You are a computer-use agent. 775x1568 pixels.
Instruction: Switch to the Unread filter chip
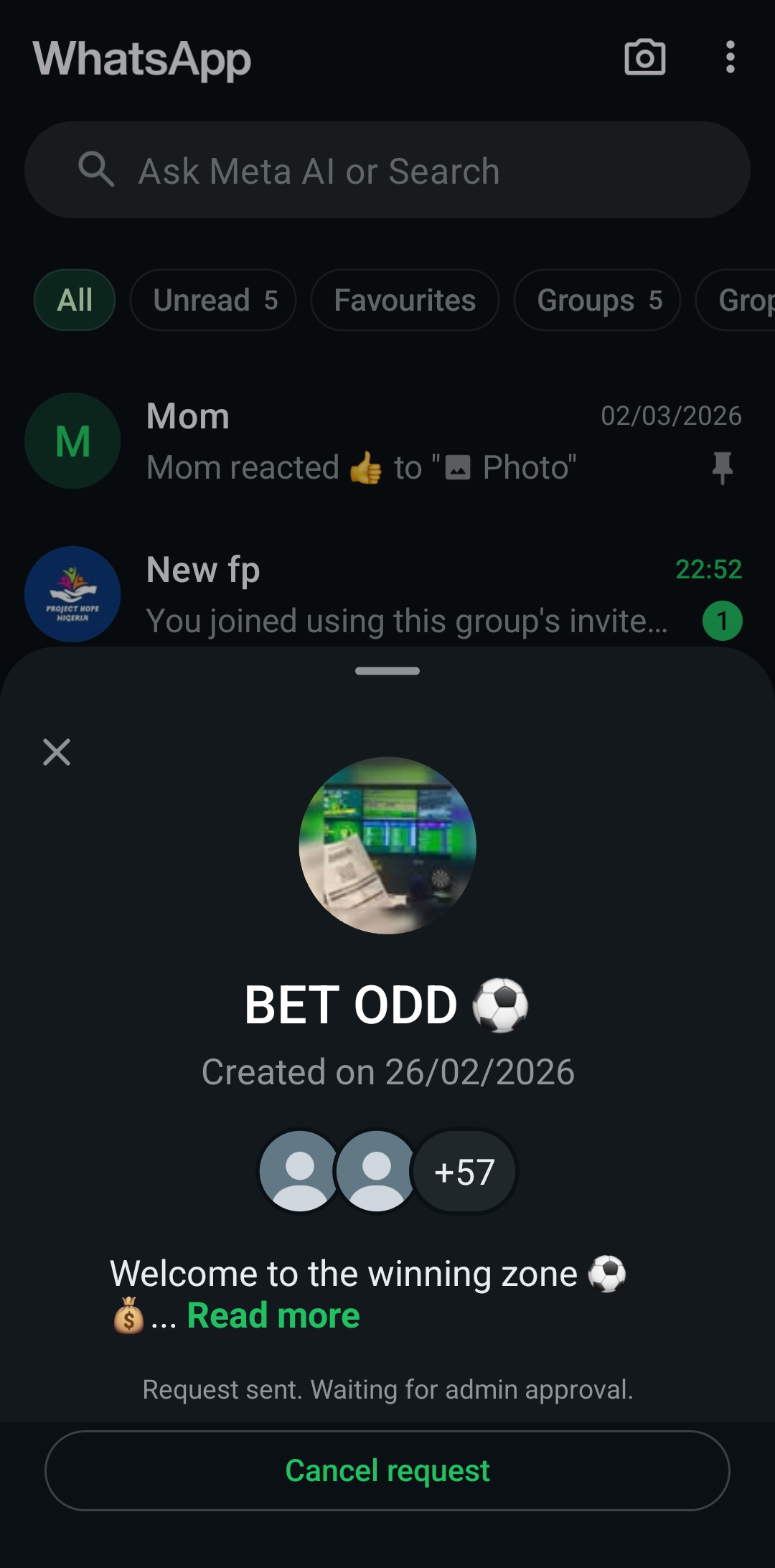pos(213,300)
